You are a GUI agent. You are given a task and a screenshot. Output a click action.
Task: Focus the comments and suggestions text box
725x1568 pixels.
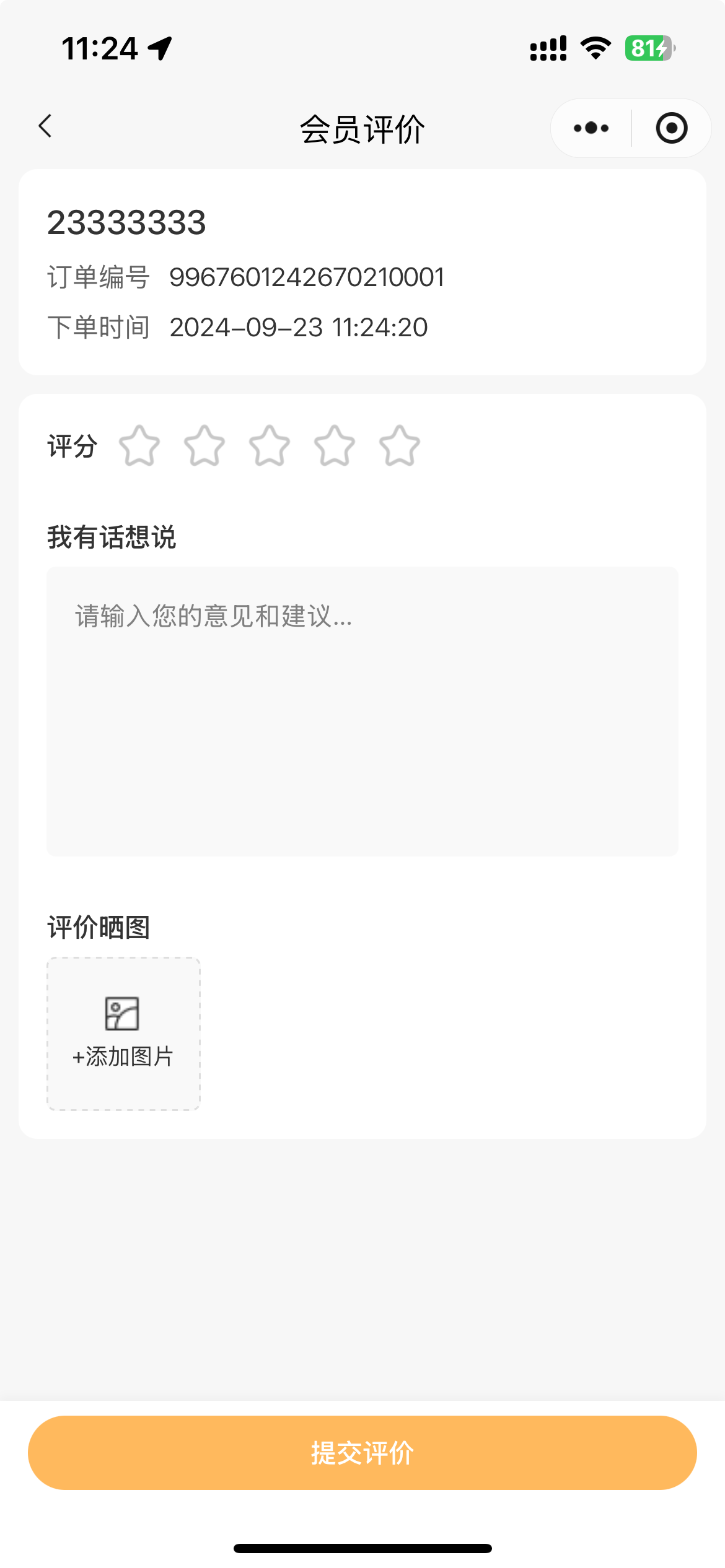point(362,712)
